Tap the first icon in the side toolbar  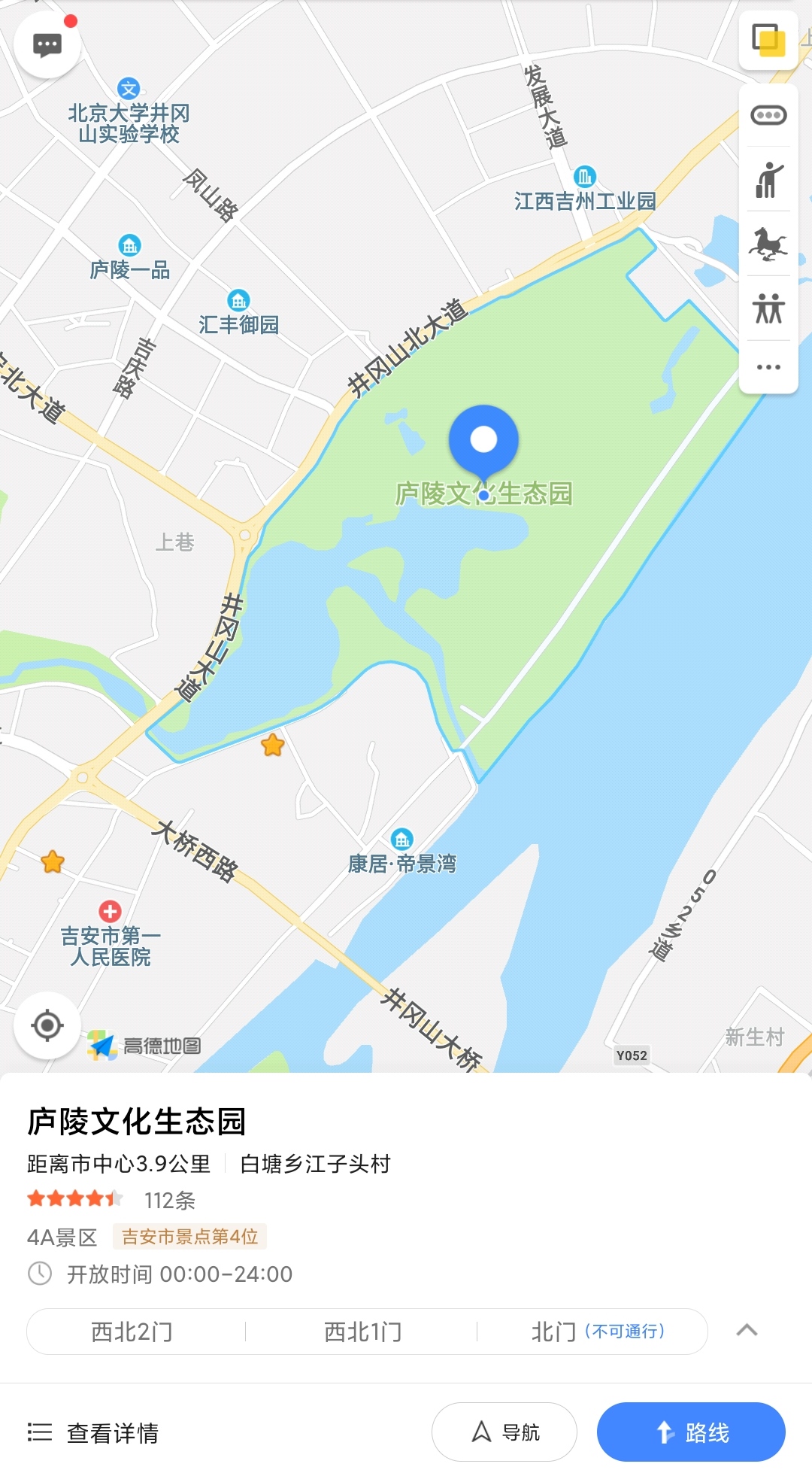tap(768, 115)
